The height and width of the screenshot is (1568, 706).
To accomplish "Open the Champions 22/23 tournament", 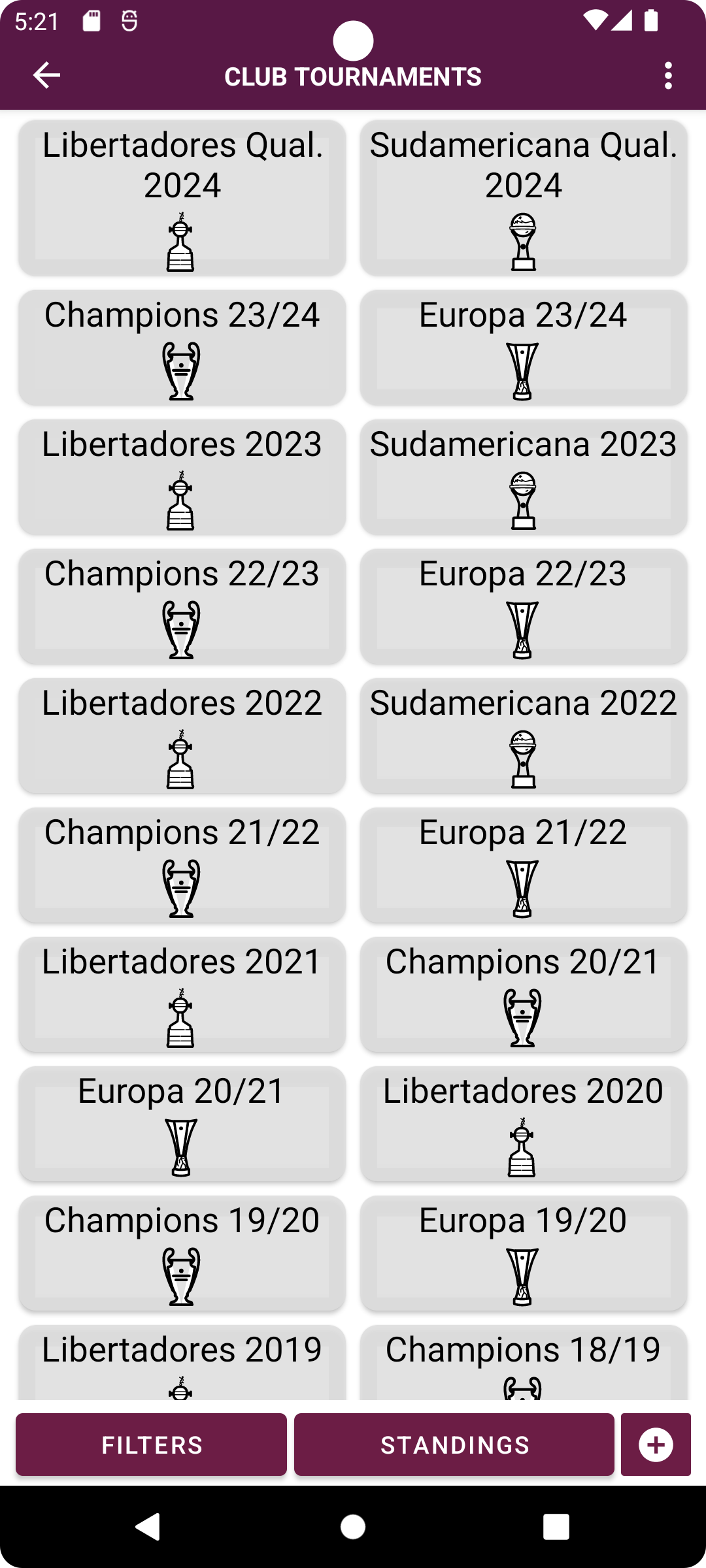I will coord(181,606).
